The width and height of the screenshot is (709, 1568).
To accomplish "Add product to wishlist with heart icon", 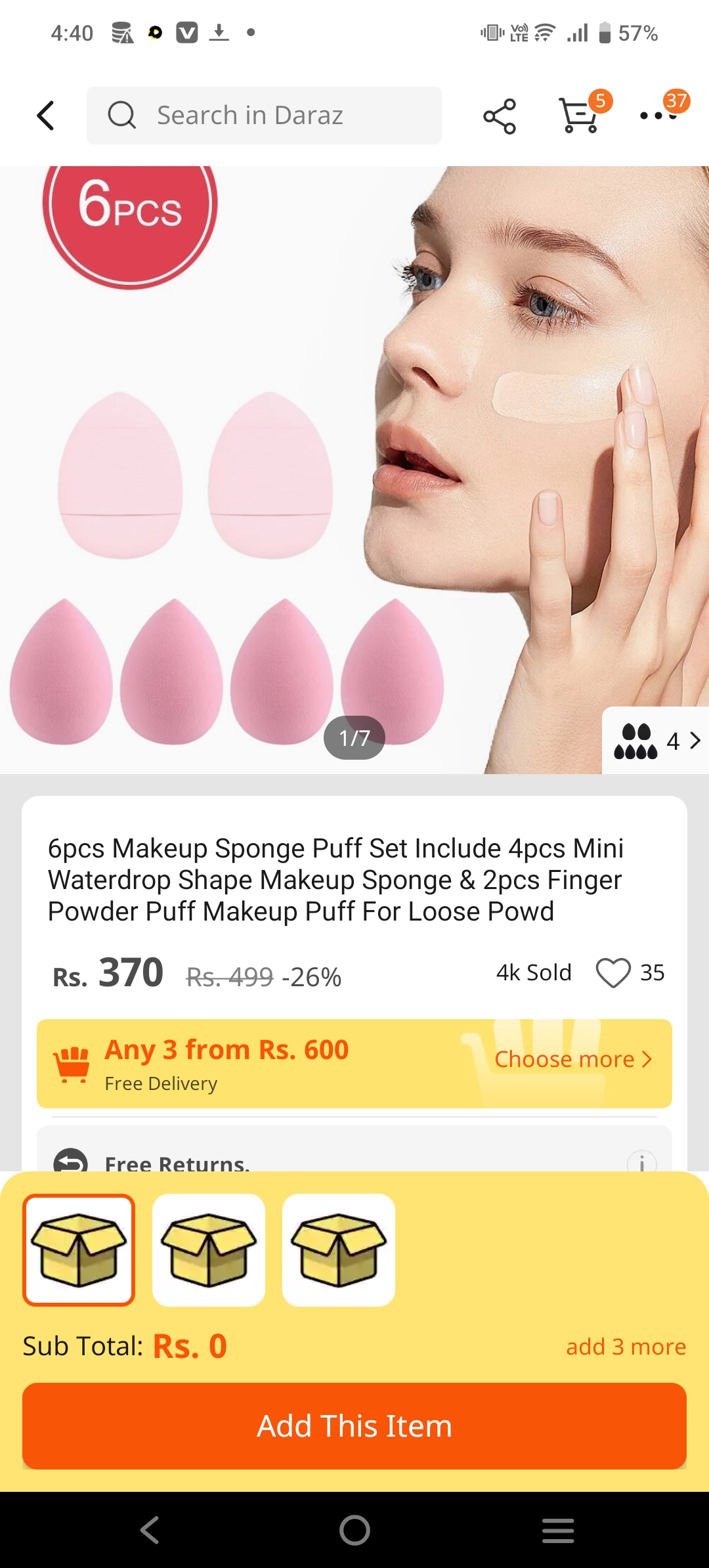I will point(613,972).
